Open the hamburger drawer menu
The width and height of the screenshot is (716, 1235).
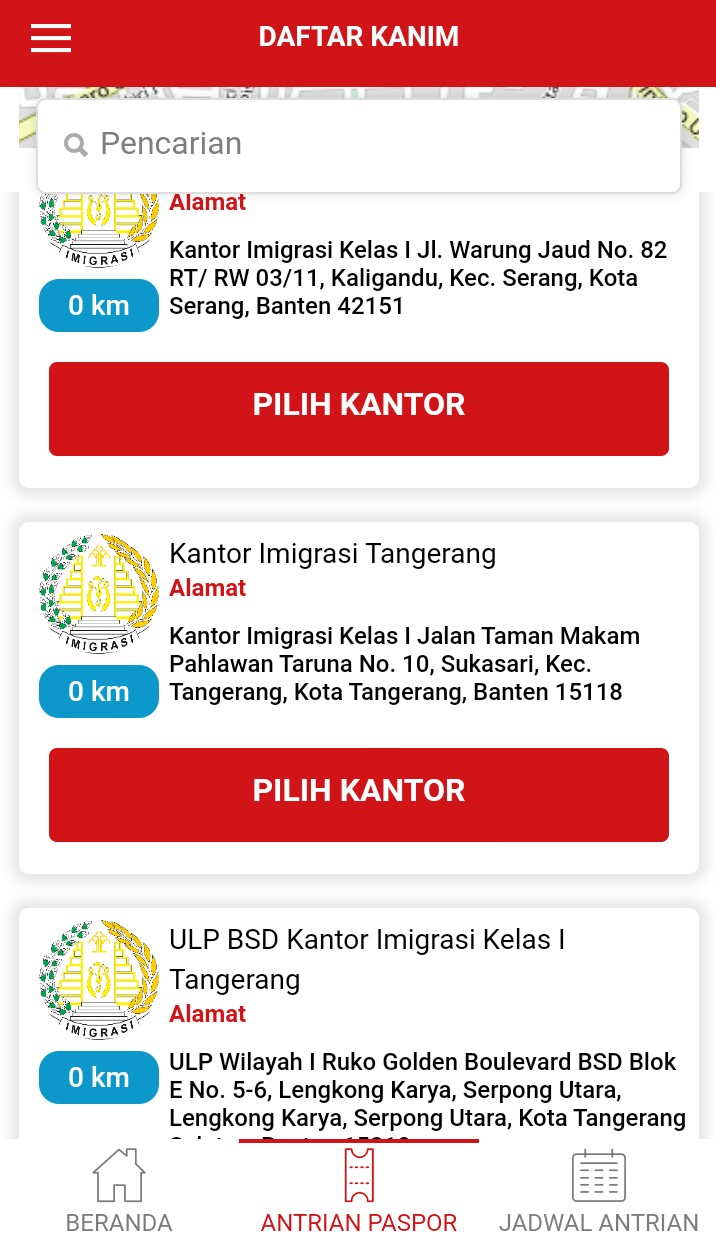(51, 38)
